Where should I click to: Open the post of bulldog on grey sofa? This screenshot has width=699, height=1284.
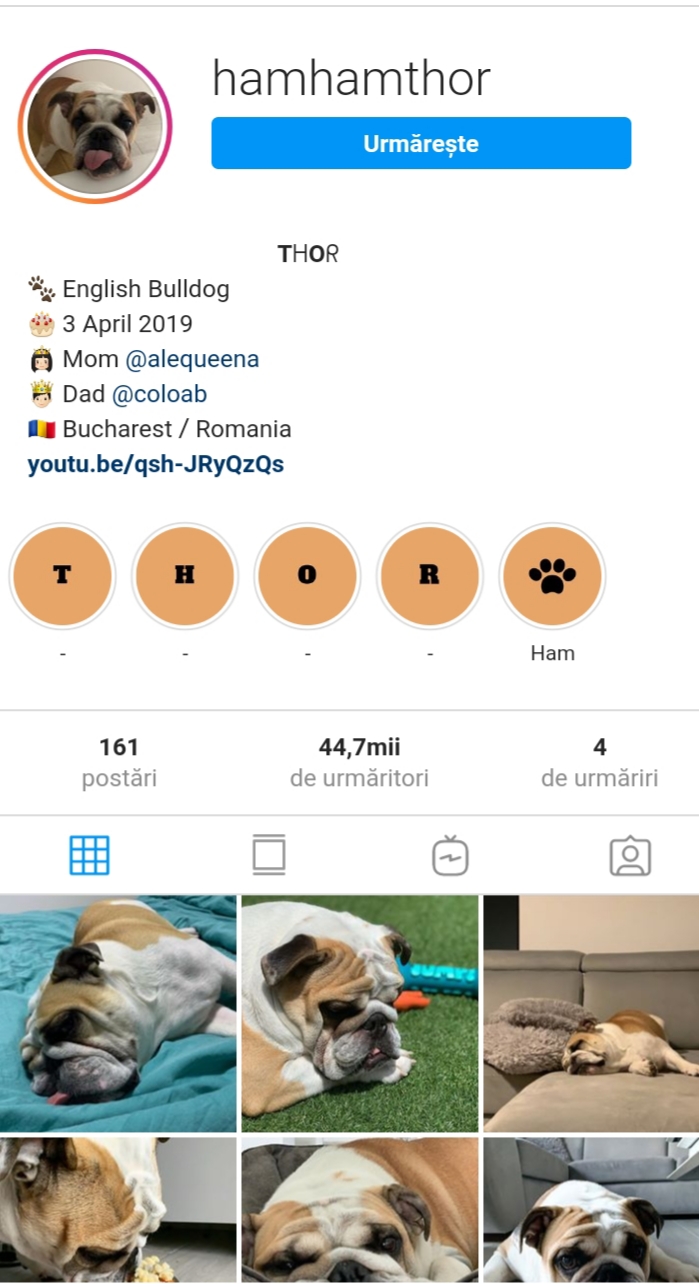[591, 1013]
